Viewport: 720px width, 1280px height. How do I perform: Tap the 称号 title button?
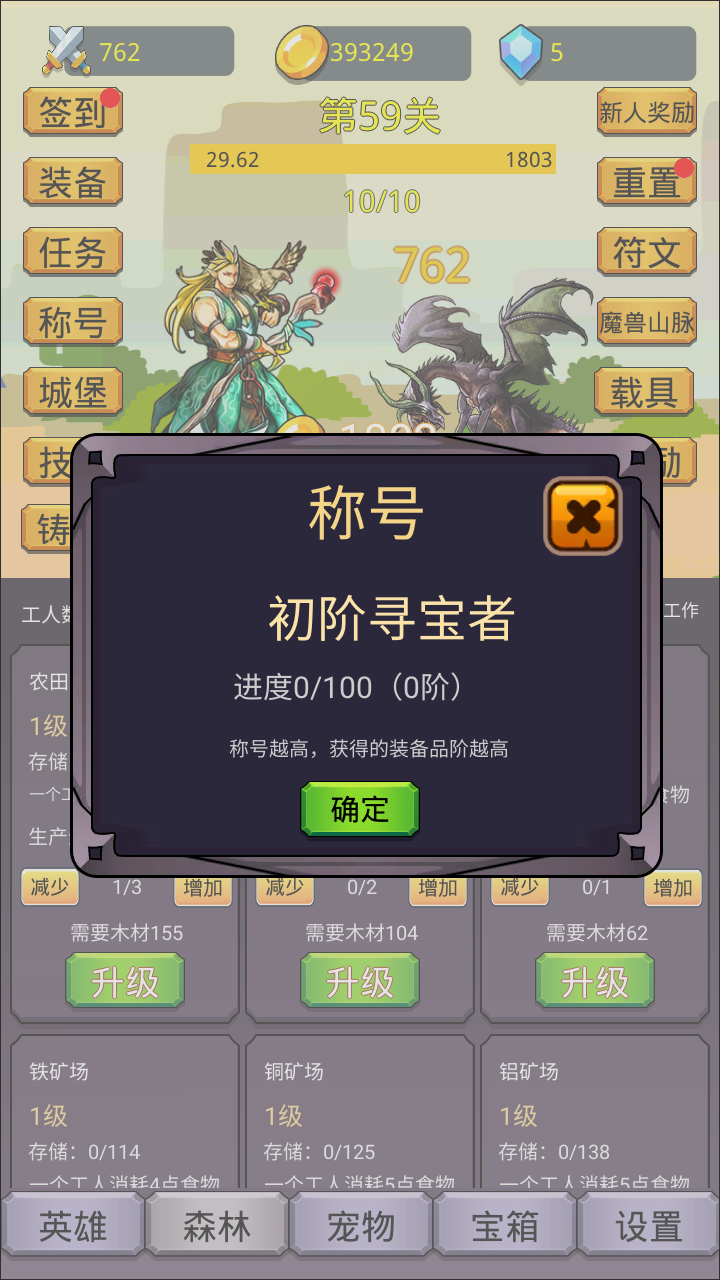pos(72,322)
